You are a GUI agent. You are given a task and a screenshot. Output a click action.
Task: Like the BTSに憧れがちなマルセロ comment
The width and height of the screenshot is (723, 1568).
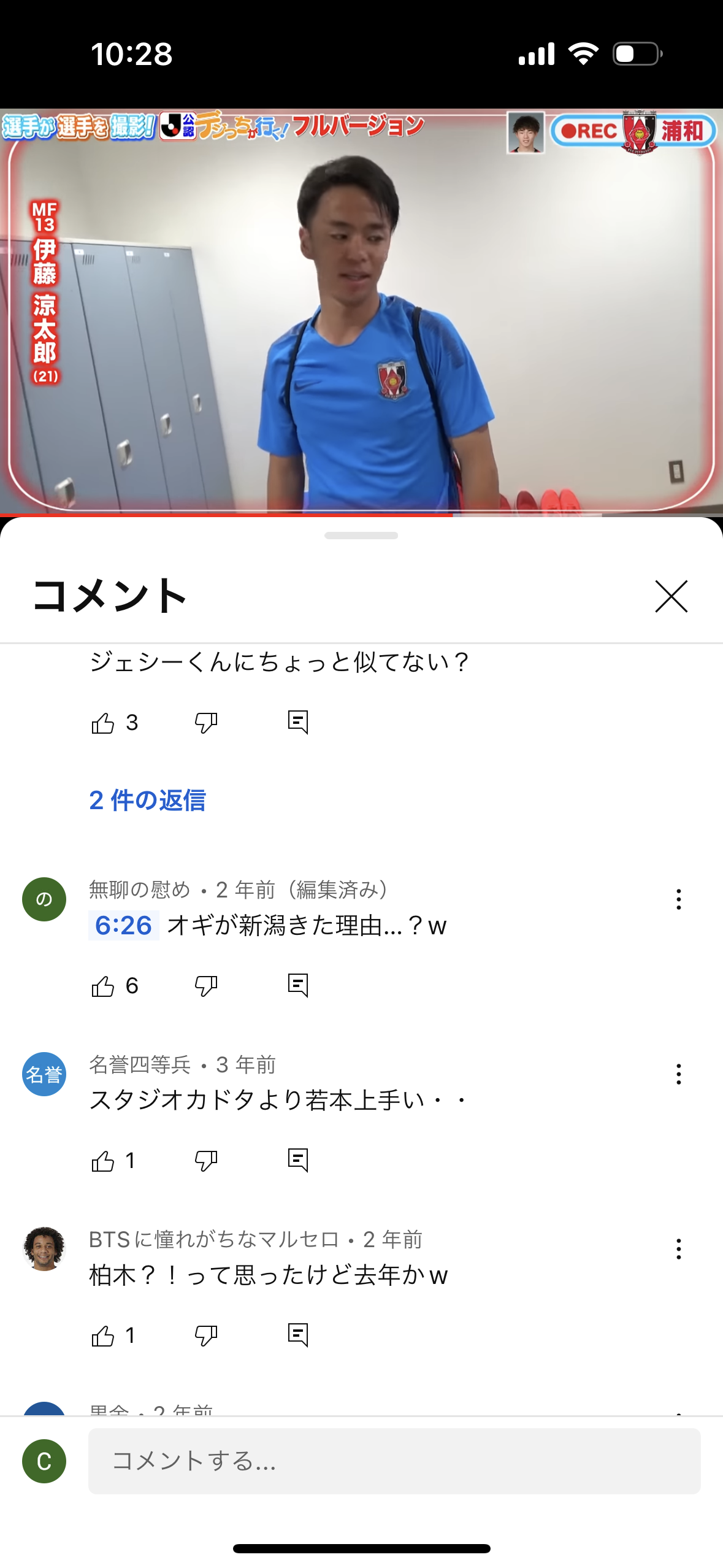[103, 1336]
